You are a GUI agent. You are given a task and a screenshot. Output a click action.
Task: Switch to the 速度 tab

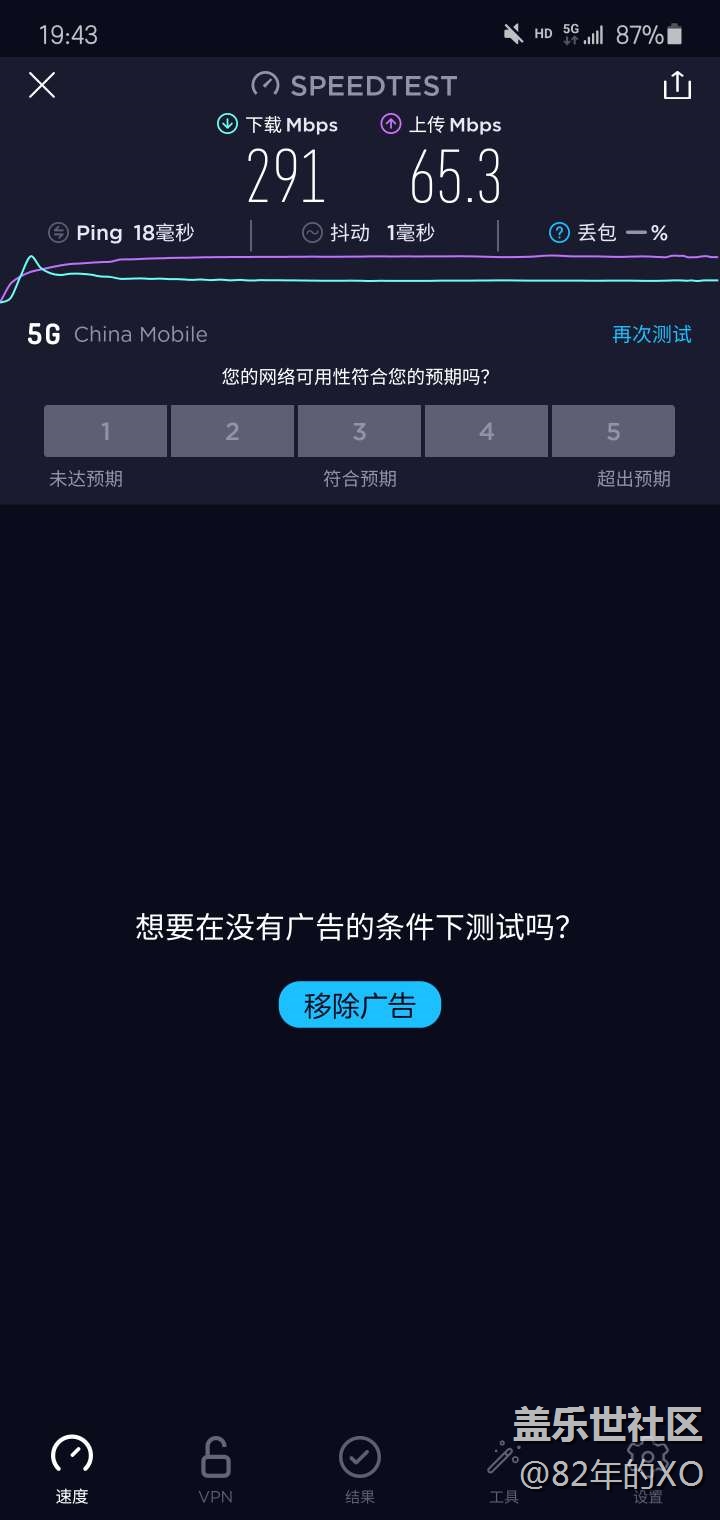(72, 1468)
